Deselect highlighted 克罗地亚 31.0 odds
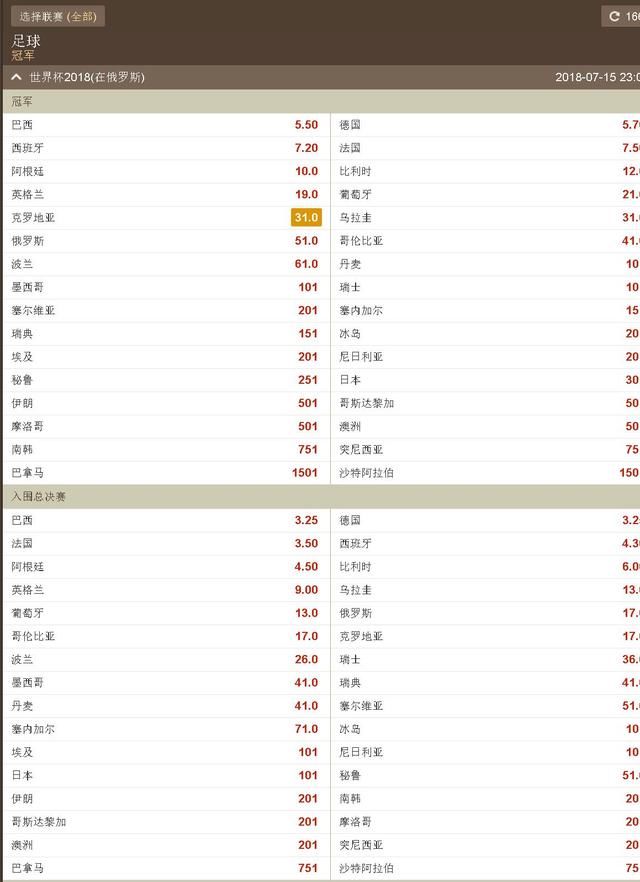640x882 pixels. [x=306, y=218]
